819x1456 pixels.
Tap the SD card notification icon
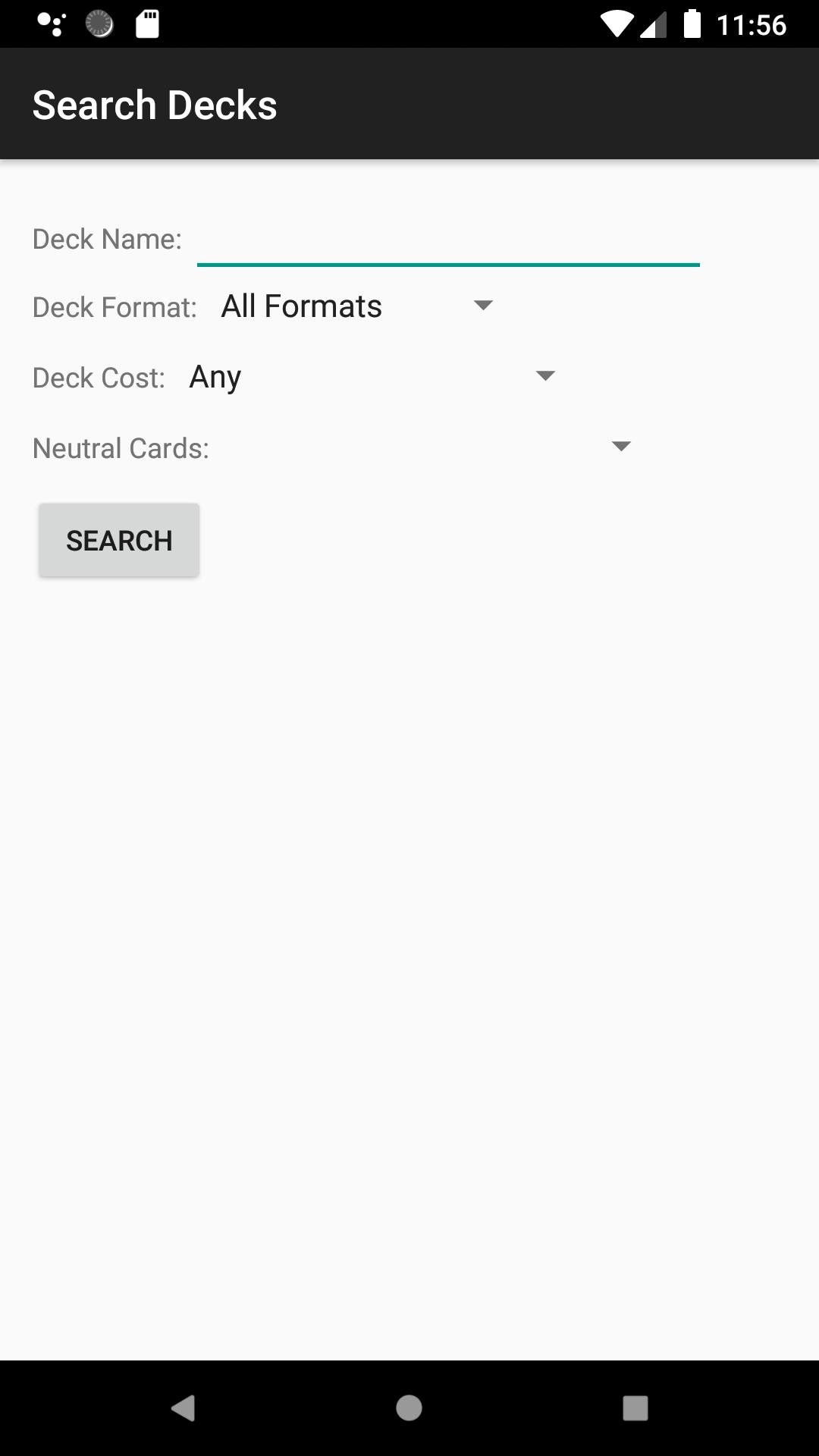[x=146, y=24]
